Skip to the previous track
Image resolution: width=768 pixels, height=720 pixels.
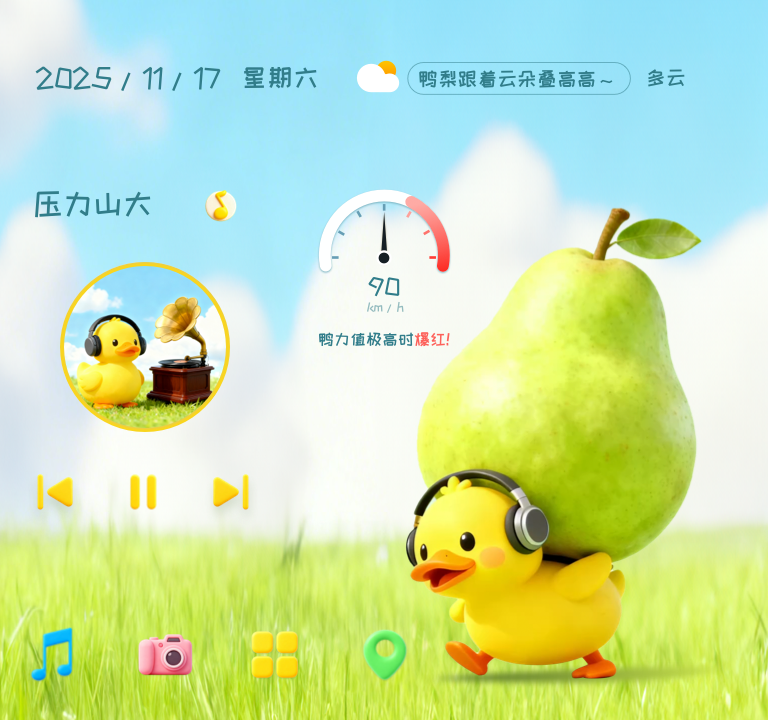[x=55, y=492]
